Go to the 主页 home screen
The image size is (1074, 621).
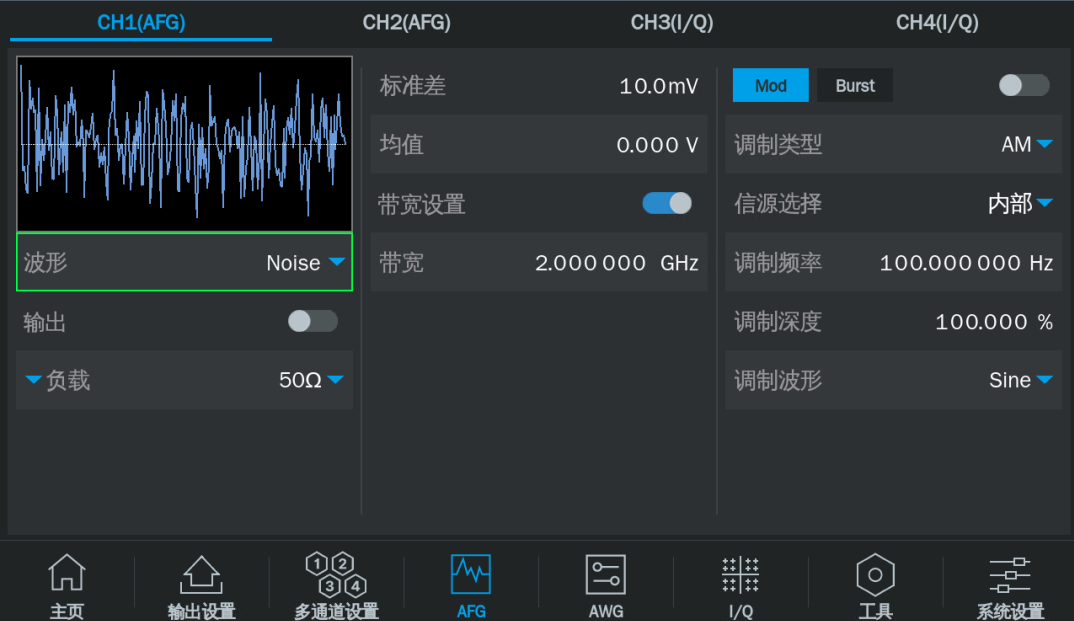tap(67, 586)
